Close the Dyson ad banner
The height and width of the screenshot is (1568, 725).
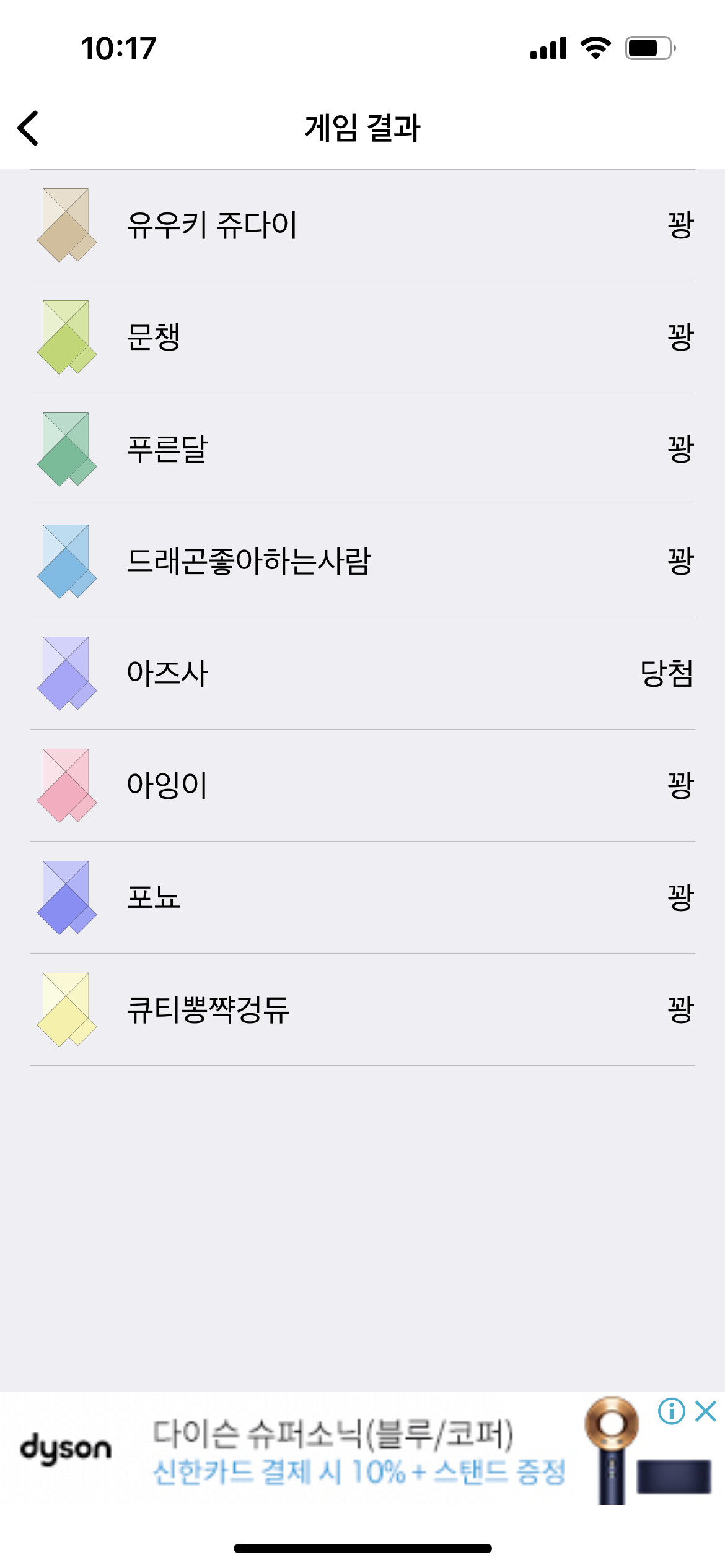click(706, 1411)
